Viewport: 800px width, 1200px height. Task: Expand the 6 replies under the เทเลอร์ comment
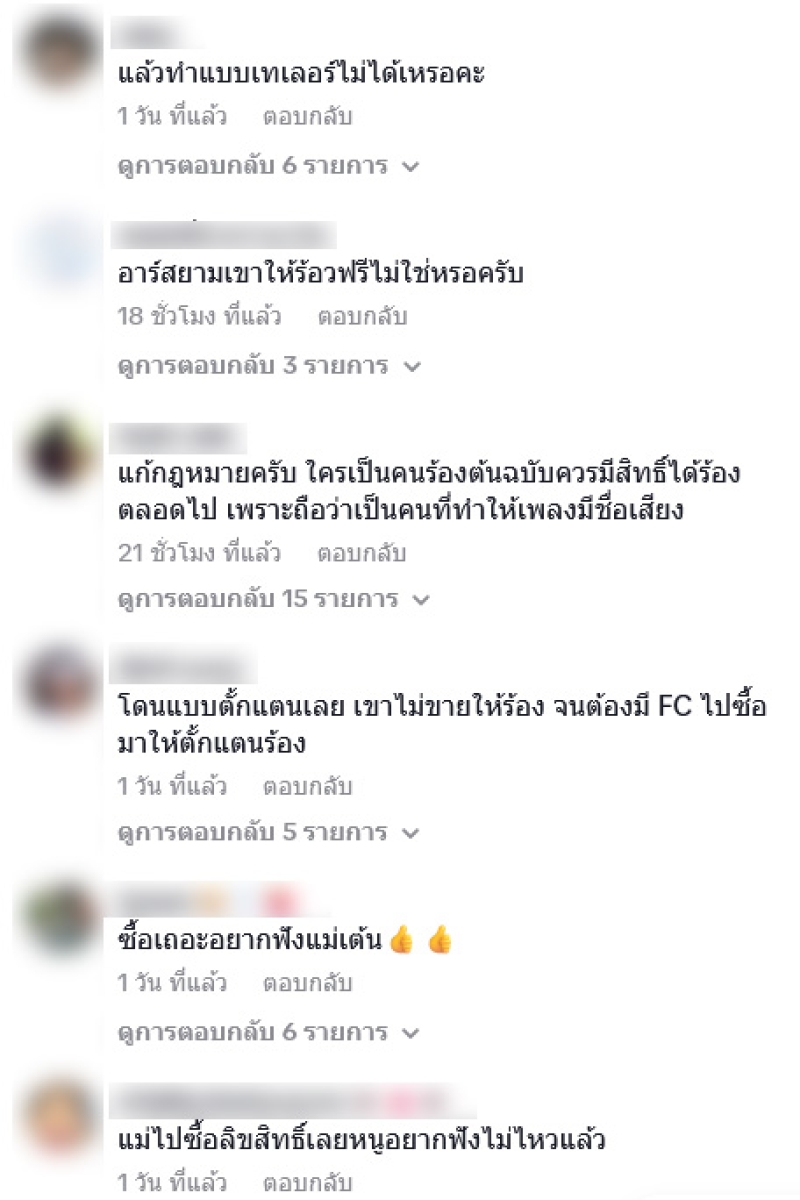coord(267,166)
